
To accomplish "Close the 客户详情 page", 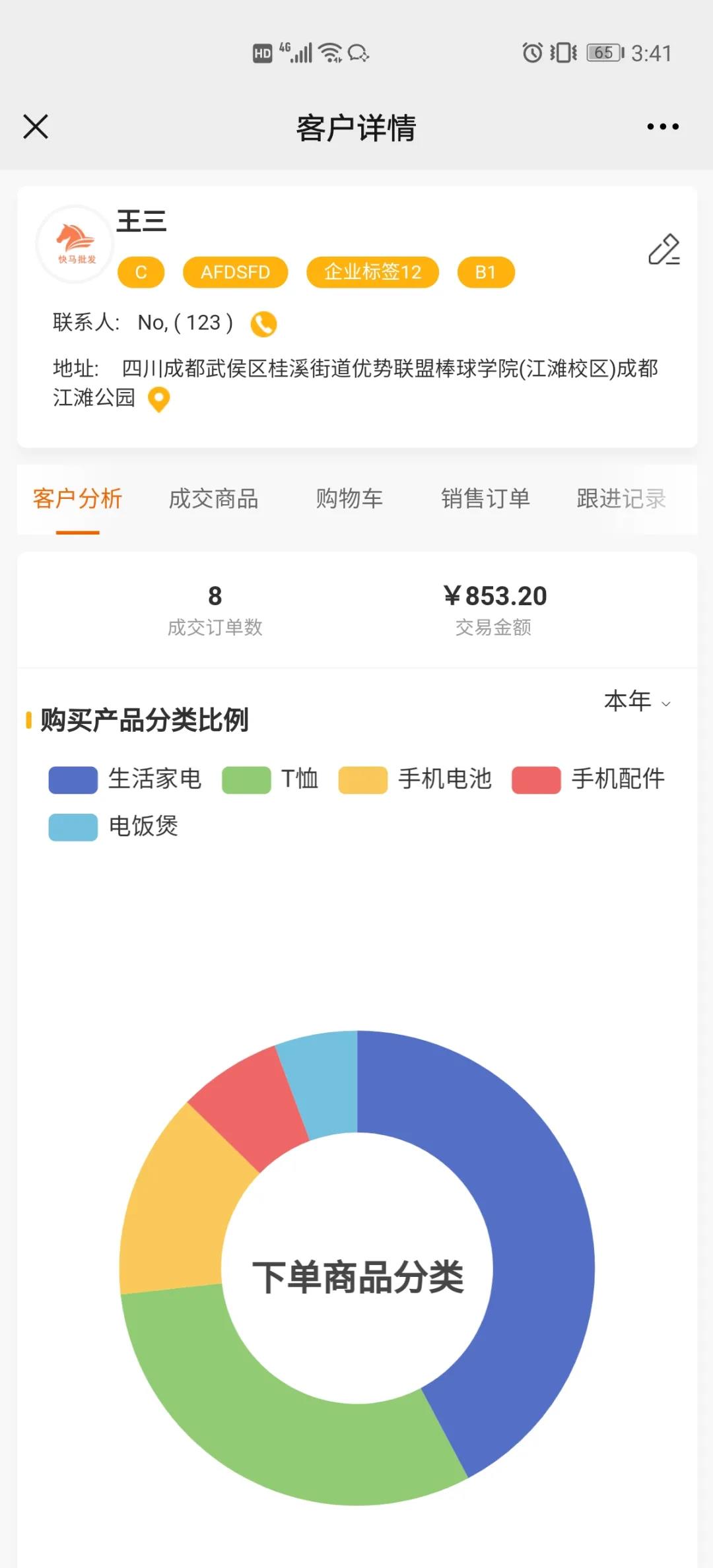I will tap(36, 127).
